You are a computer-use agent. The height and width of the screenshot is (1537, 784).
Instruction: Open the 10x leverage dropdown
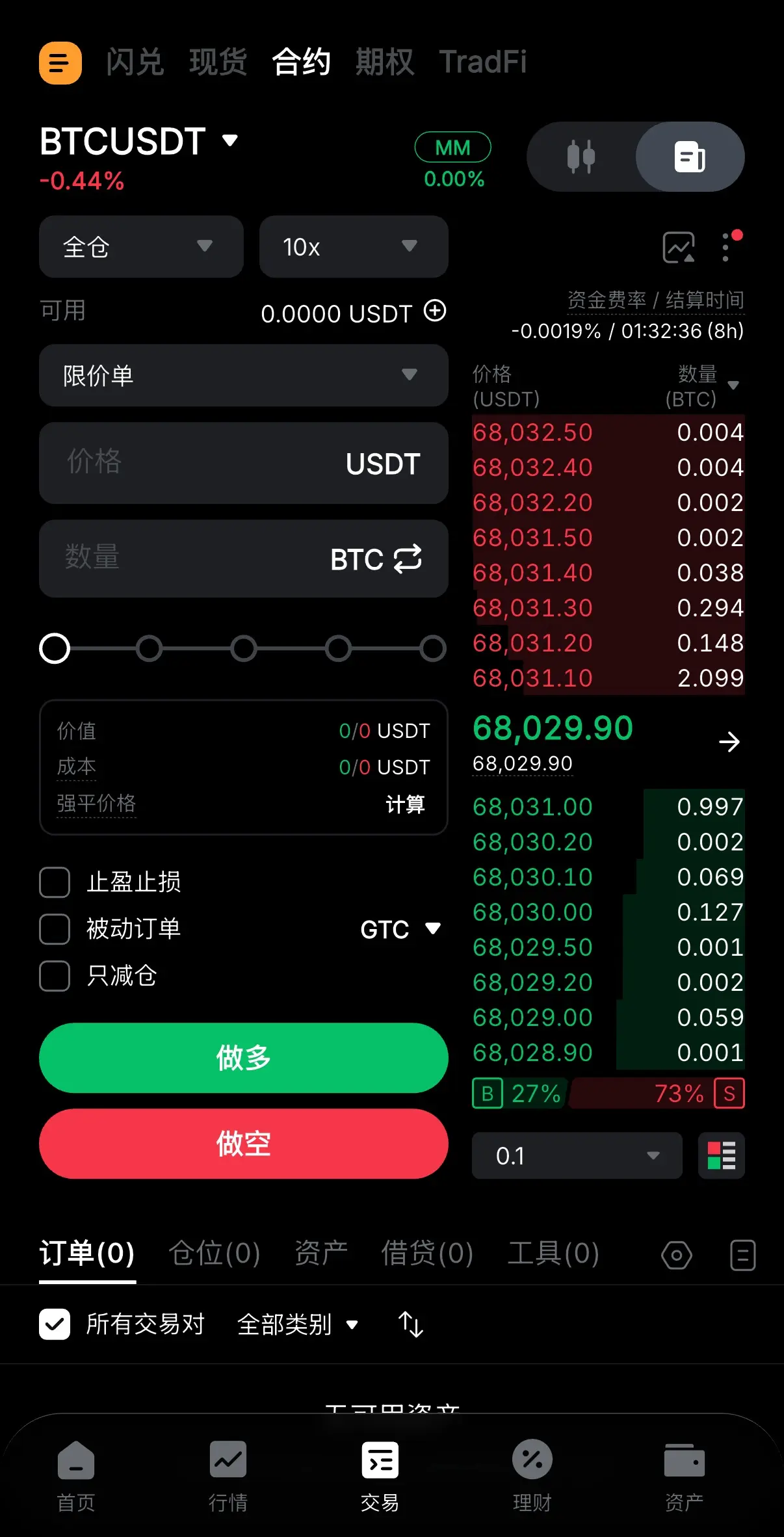tap(354, 247)
